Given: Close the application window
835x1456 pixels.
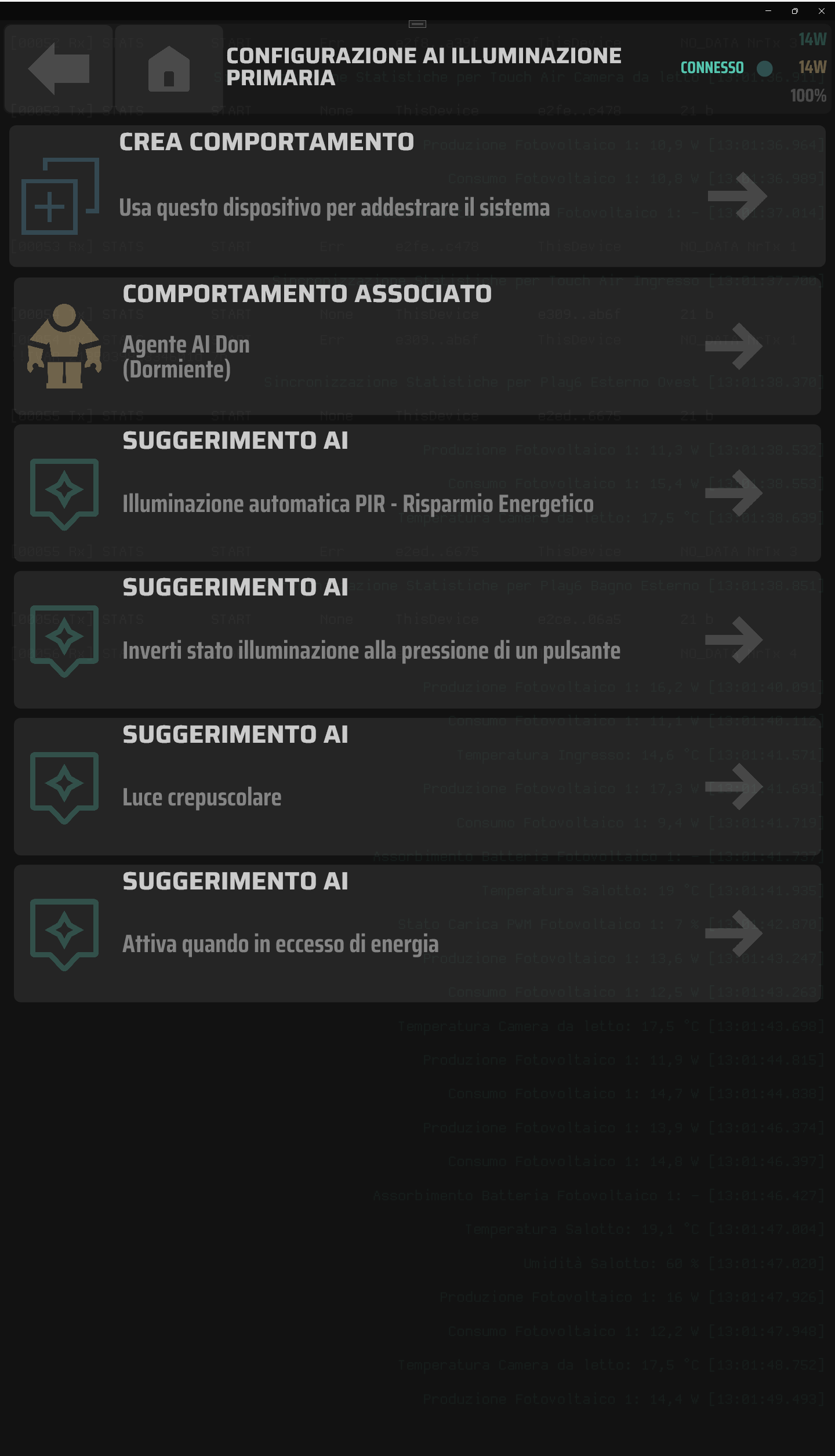Looking at the screenshot, I should pos(821,11).
